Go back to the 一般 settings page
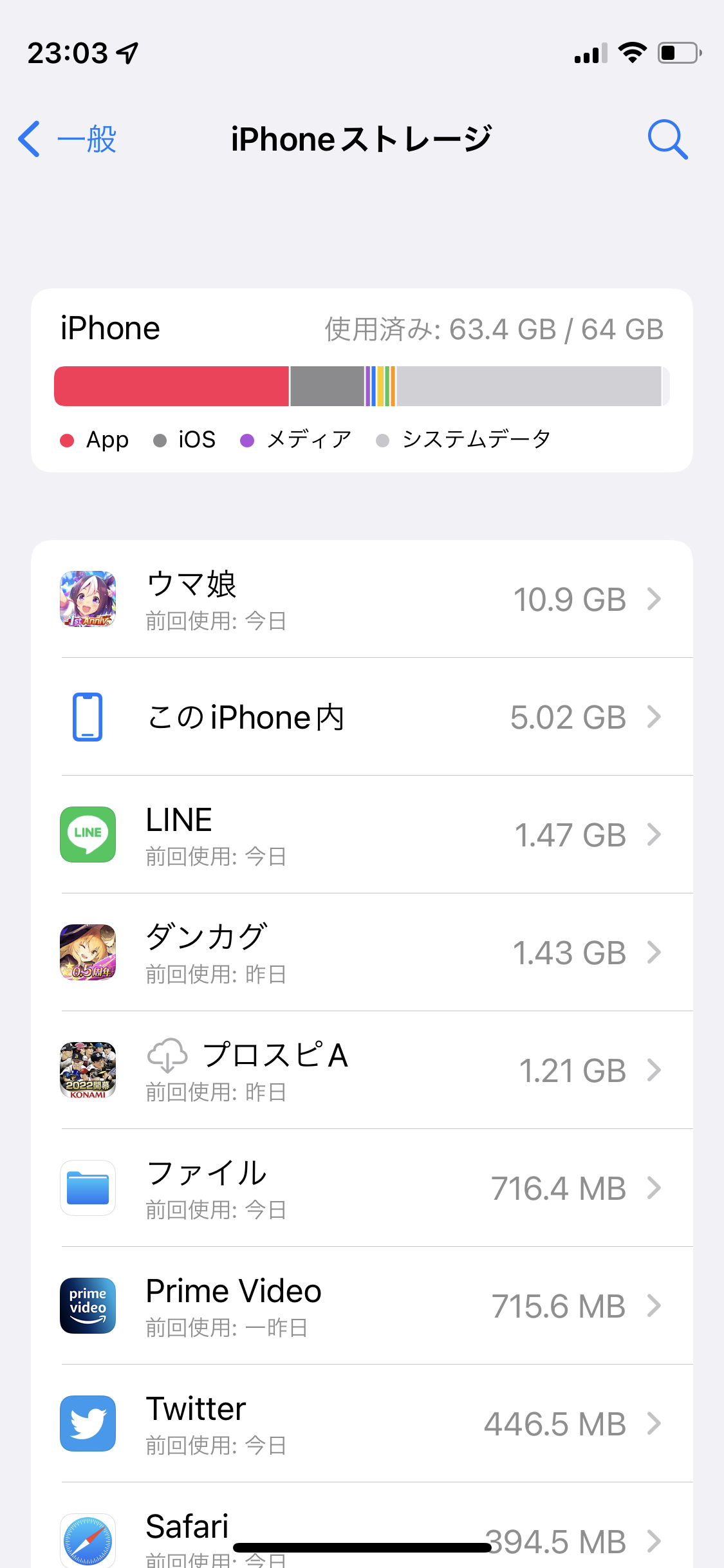Screen dimensions: 724x1568 tap(68, 139)
